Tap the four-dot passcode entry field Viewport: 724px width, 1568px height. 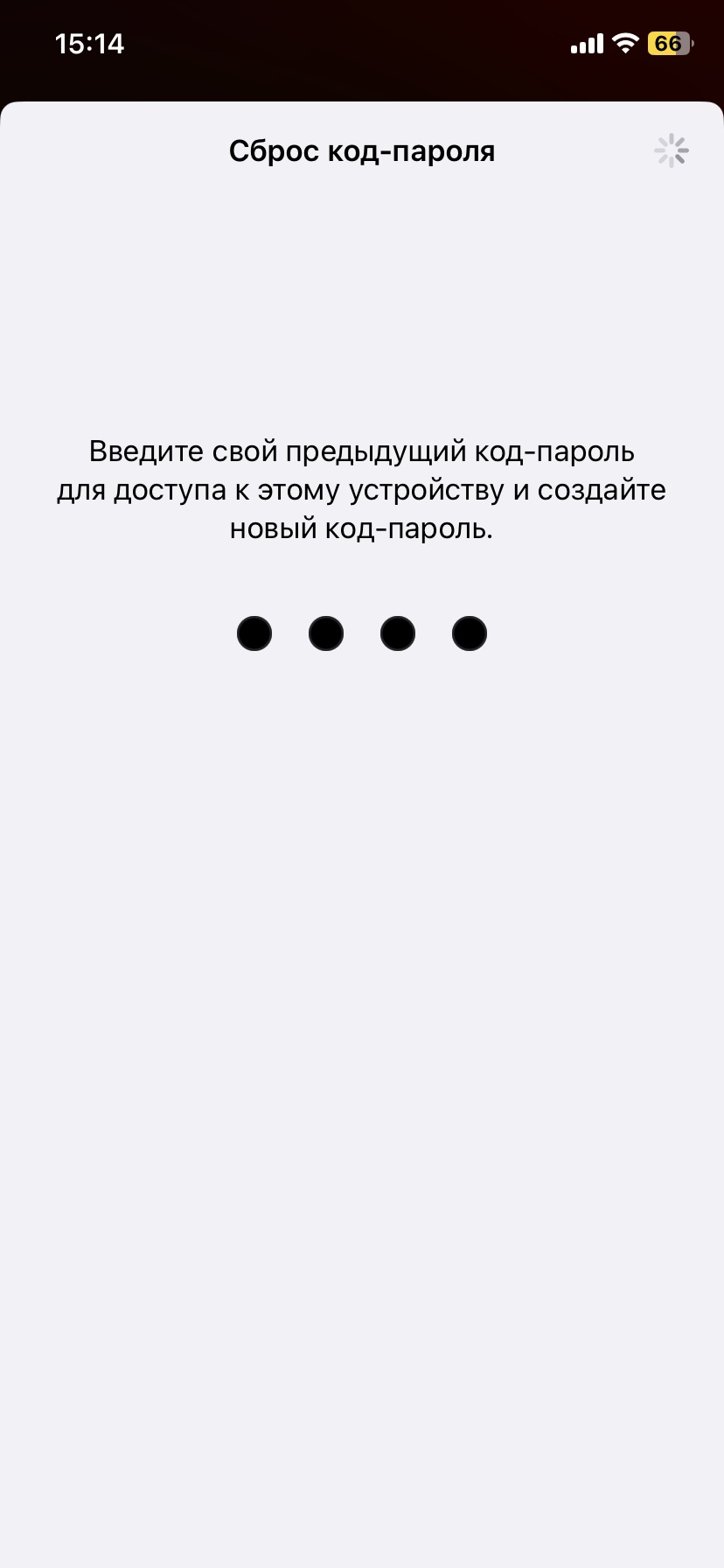click(x=361, y=633)
